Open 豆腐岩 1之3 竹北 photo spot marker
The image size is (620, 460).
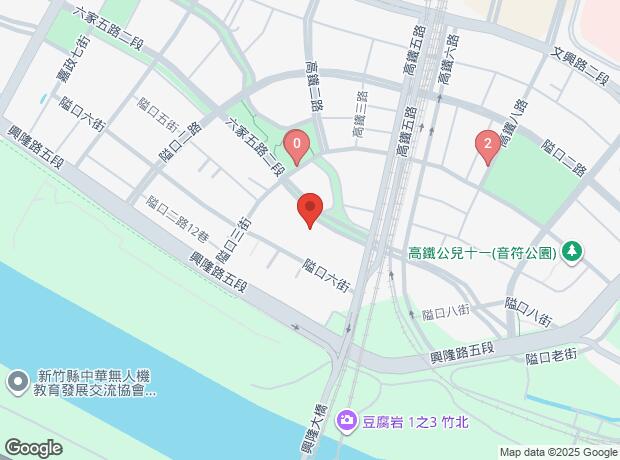coord(346,420)
